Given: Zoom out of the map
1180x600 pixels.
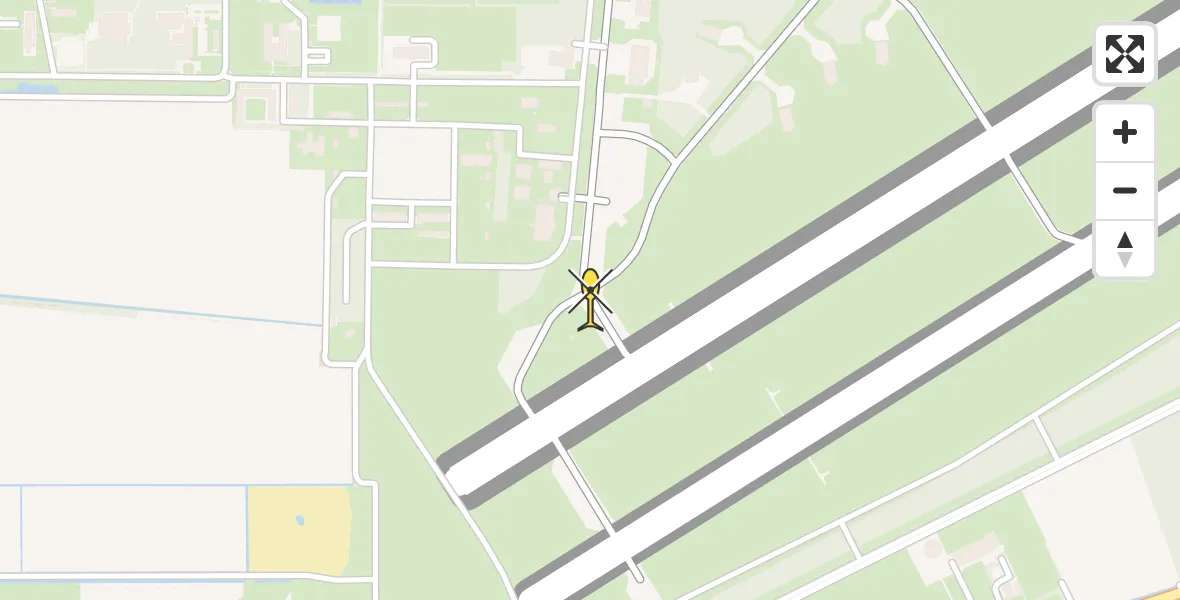Looking at the screenshot, I should pyautogui.click(x=1125, y=191).
